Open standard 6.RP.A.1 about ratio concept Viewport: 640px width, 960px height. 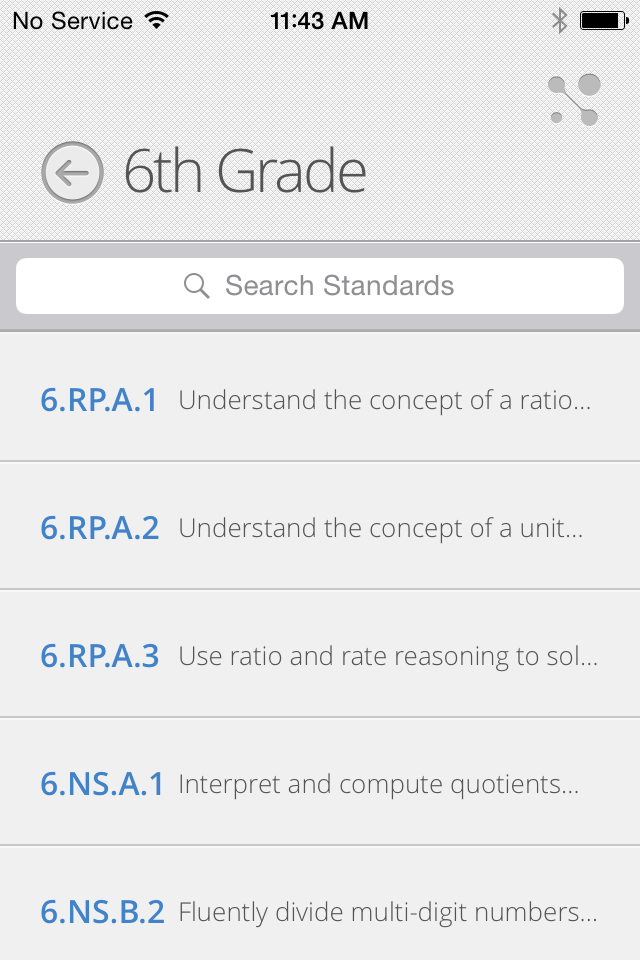click(x=320, y=400)
